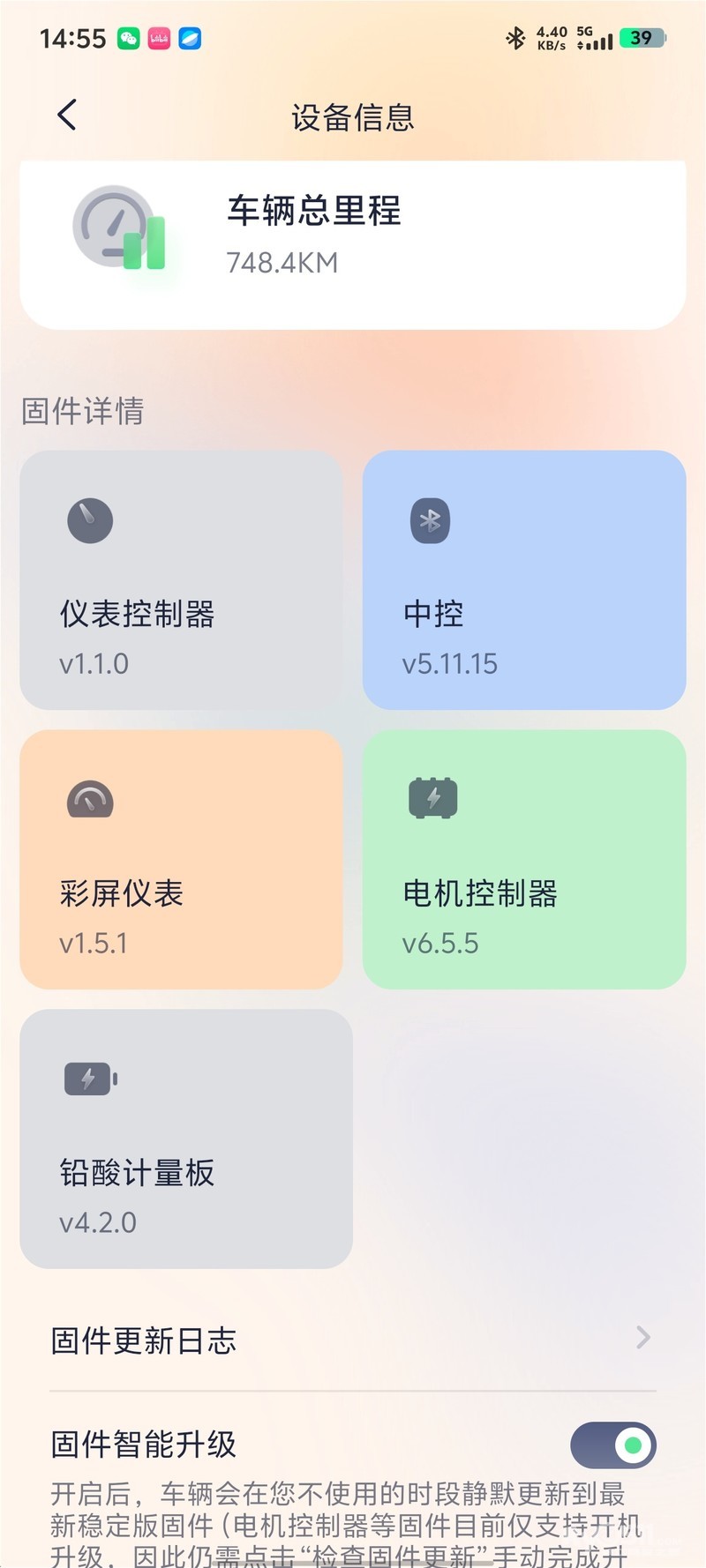Open the 铅酸计量板 firmware card
706x1568 pixels.
point(186,1139)
